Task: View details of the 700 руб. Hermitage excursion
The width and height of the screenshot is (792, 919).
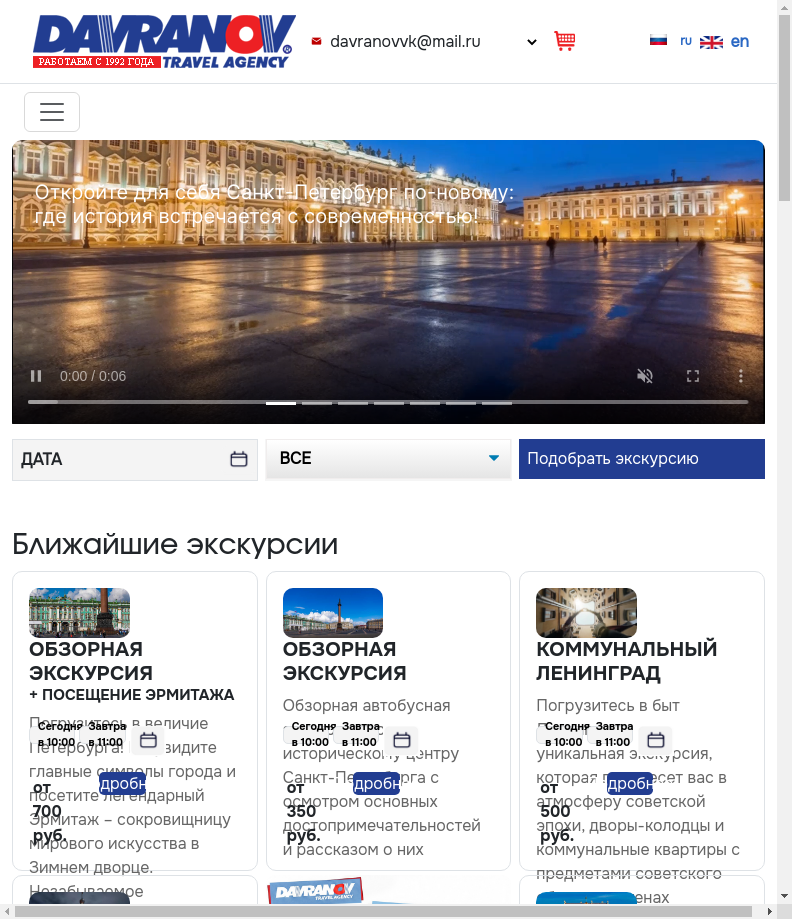Action: [x=122, y=784]
